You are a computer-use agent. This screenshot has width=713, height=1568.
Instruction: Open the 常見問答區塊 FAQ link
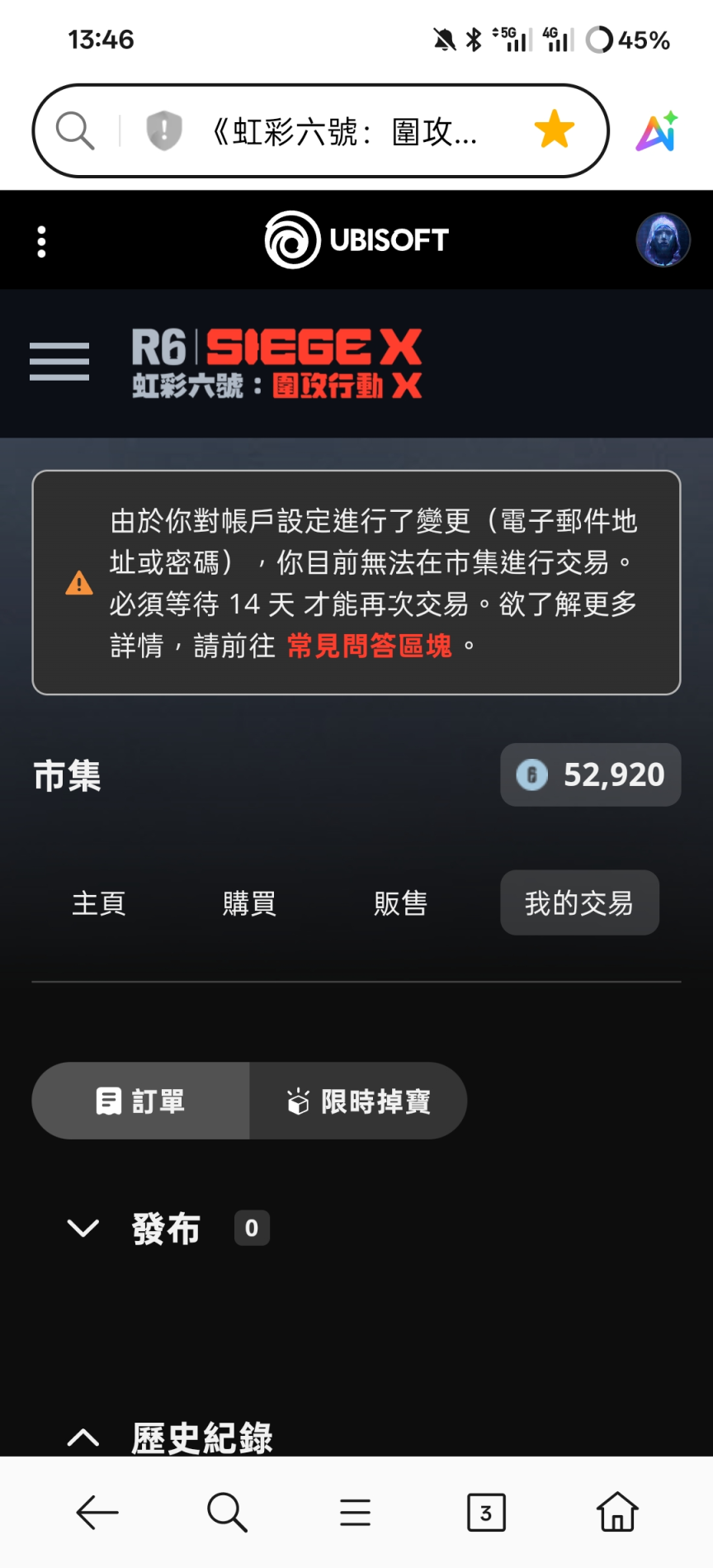click(x=369, y=646)
